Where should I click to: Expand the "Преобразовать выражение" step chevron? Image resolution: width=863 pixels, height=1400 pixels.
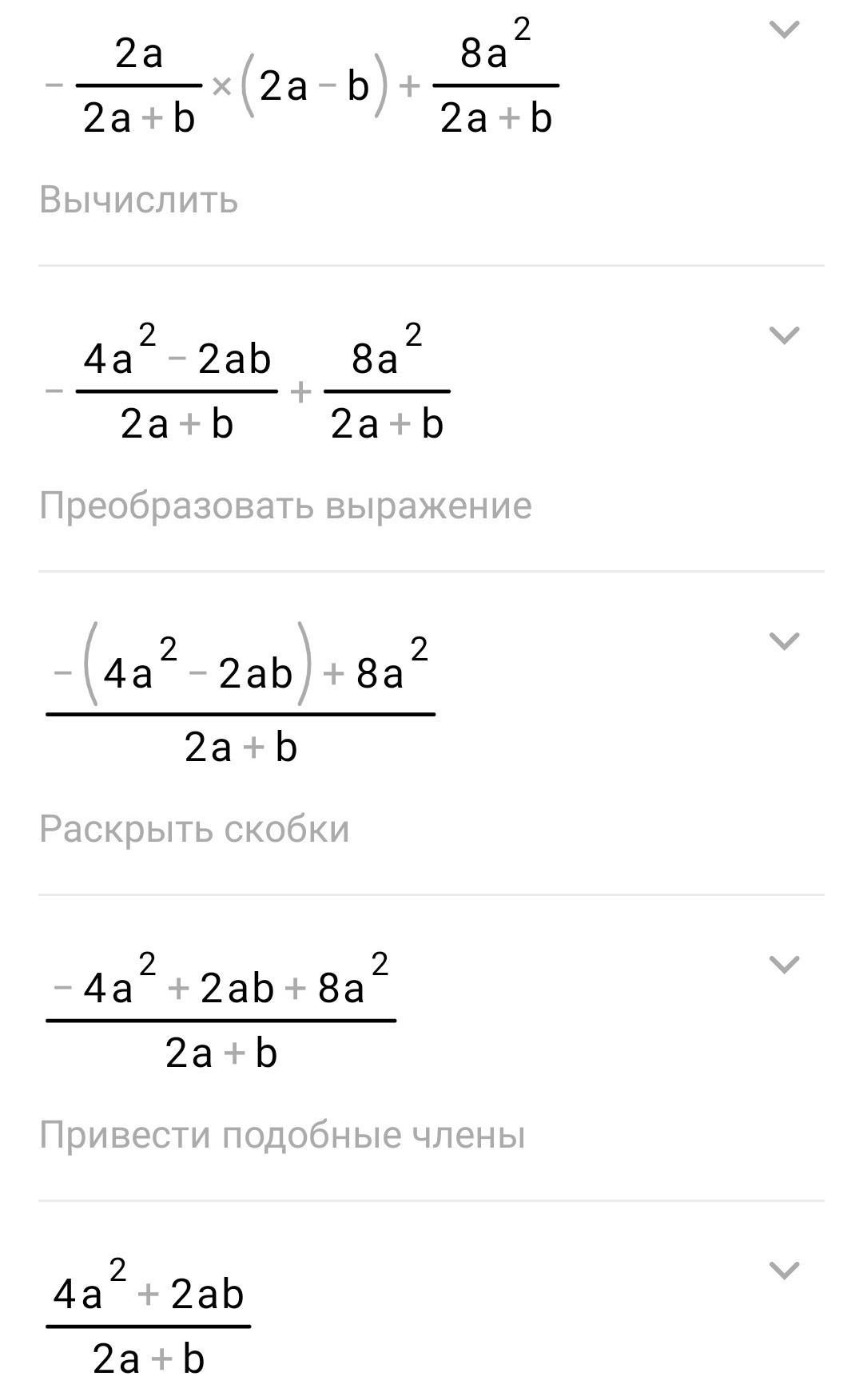784,335
